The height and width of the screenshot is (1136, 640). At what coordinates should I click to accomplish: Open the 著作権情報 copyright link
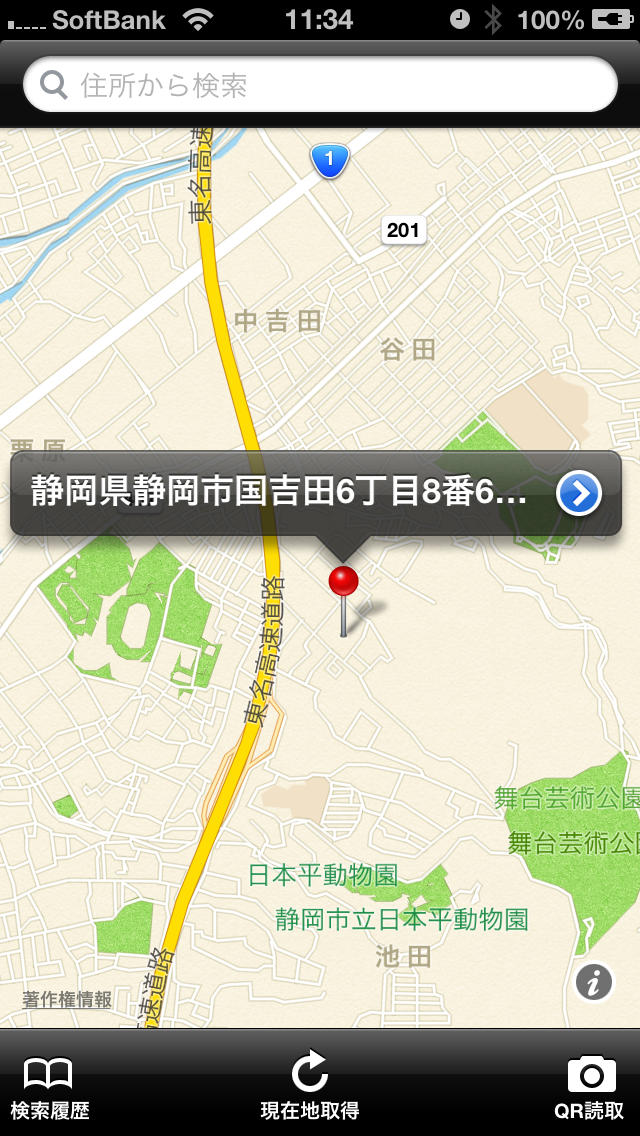[67, 999]
